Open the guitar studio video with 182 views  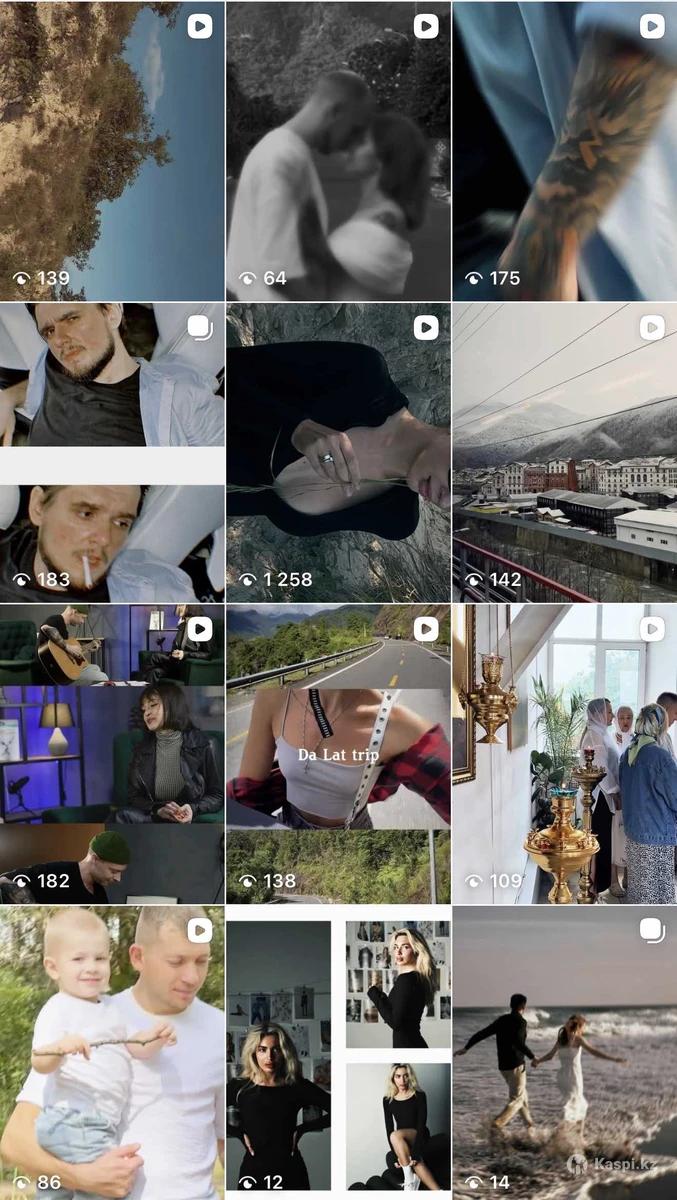(x=112, y=754)
